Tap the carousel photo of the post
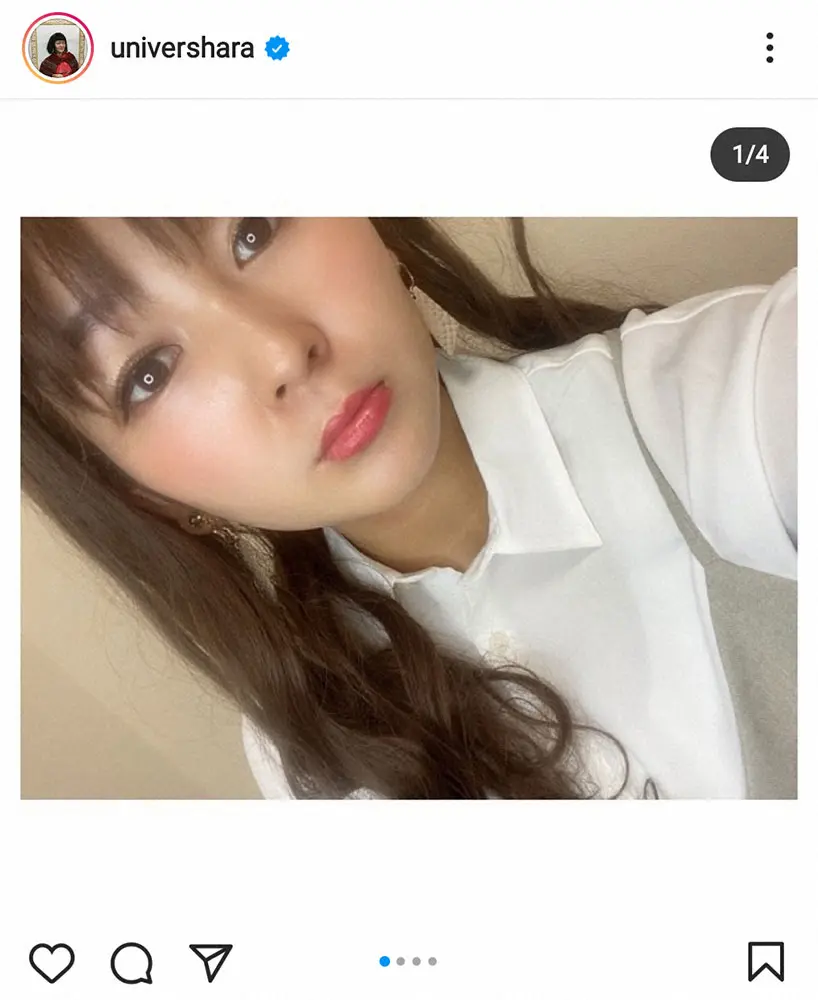818x1000 pixels. (409, 508)
